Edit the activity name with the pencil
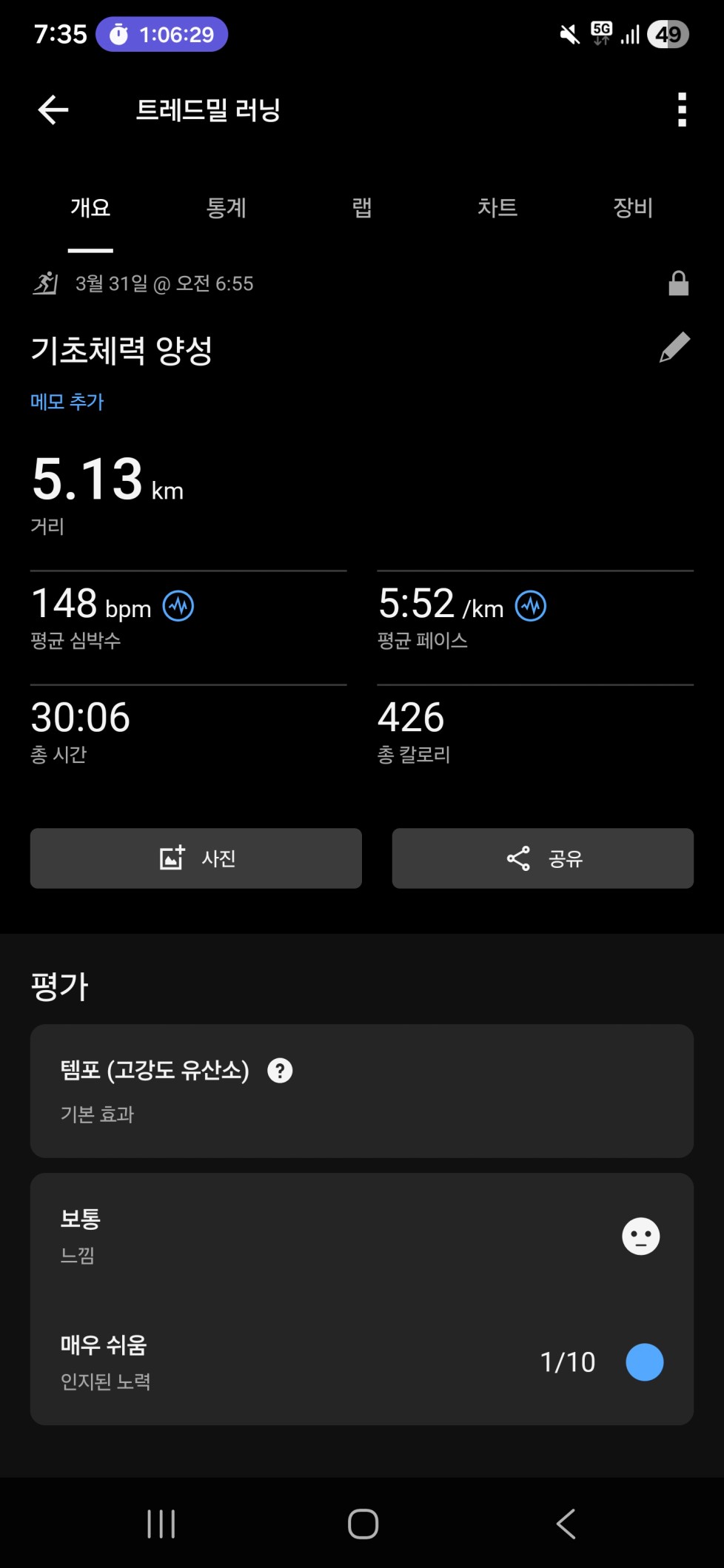The height and width of the screenshot is (1568, 724). [x=674, y=348]
